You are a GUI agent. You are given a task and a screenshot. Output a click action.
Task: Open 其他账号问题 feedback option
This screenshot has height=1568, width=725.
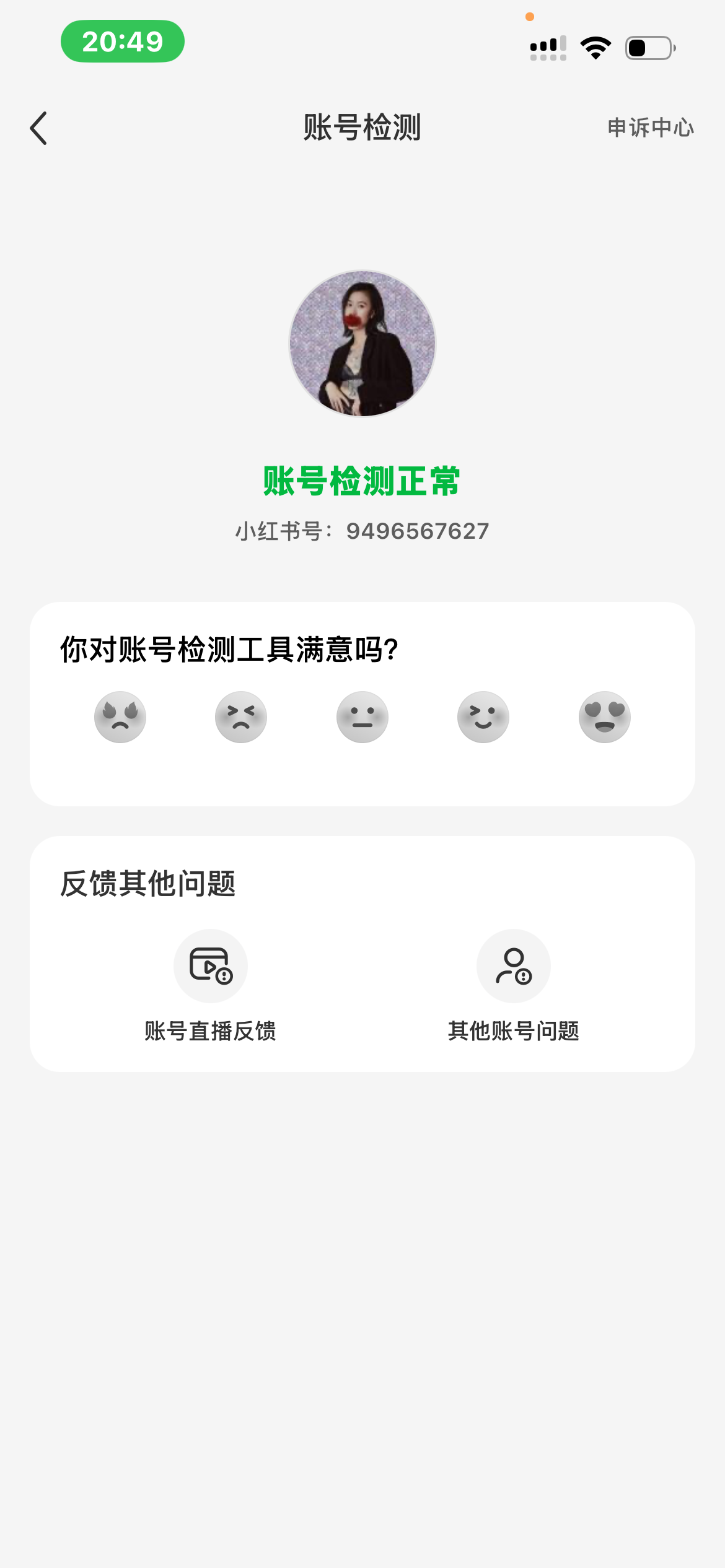coord(514,986)
